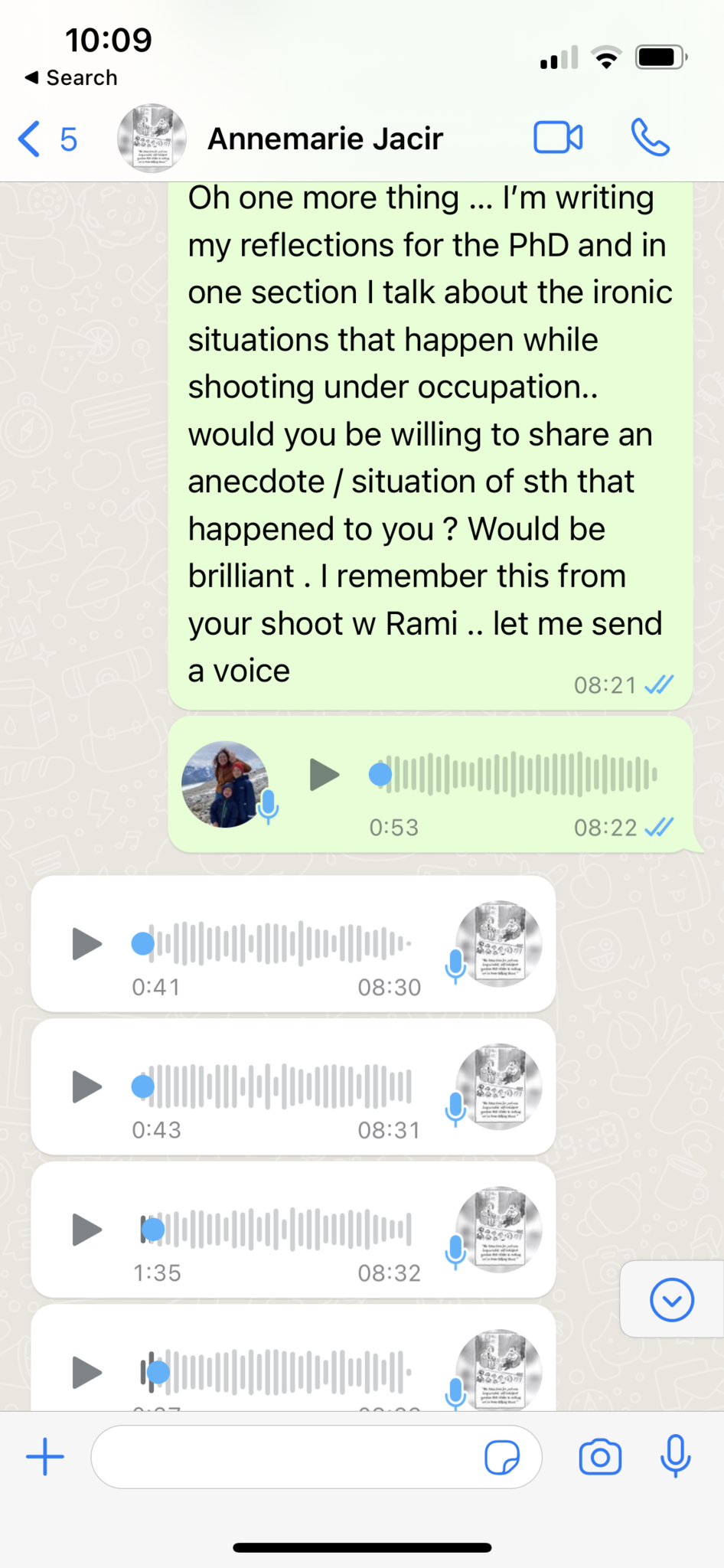
Task: Play the 0:41 voice message from 08:30
Action: [86, 943]
